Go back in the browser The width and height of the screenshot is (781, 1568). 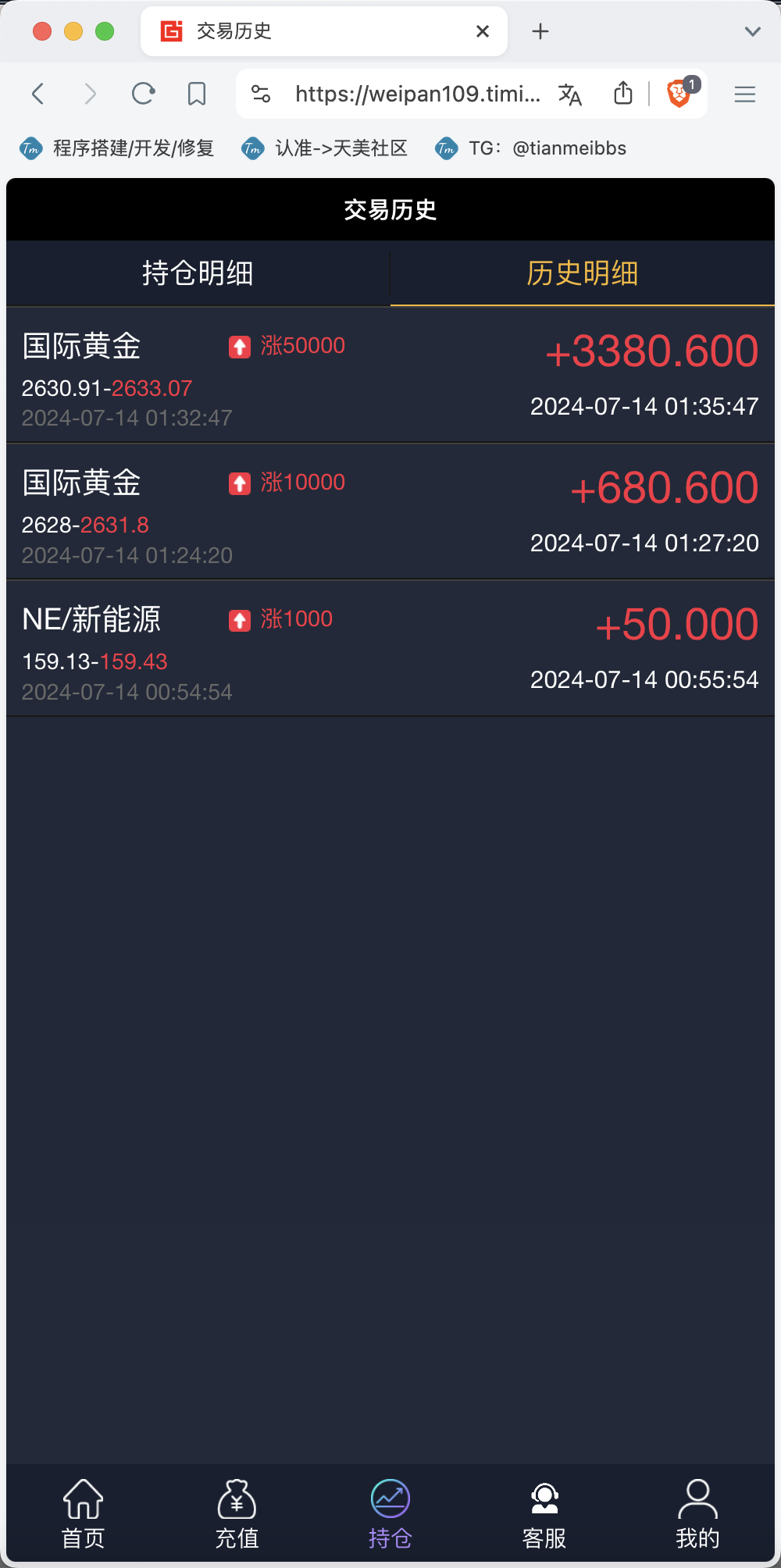37,94
